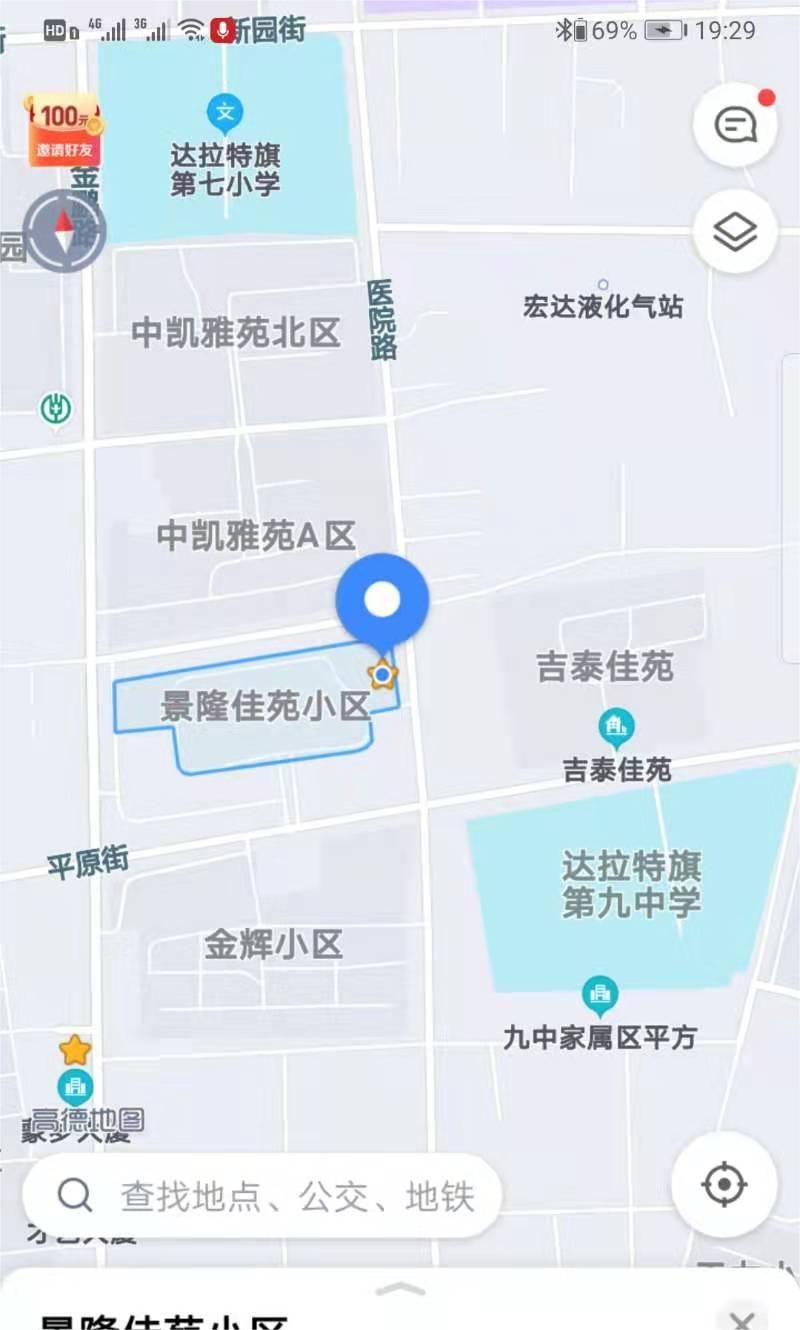Viewport: 800px width, 1330px height.
Task: Open the map layers button
Action: click(x=736, y=233)
